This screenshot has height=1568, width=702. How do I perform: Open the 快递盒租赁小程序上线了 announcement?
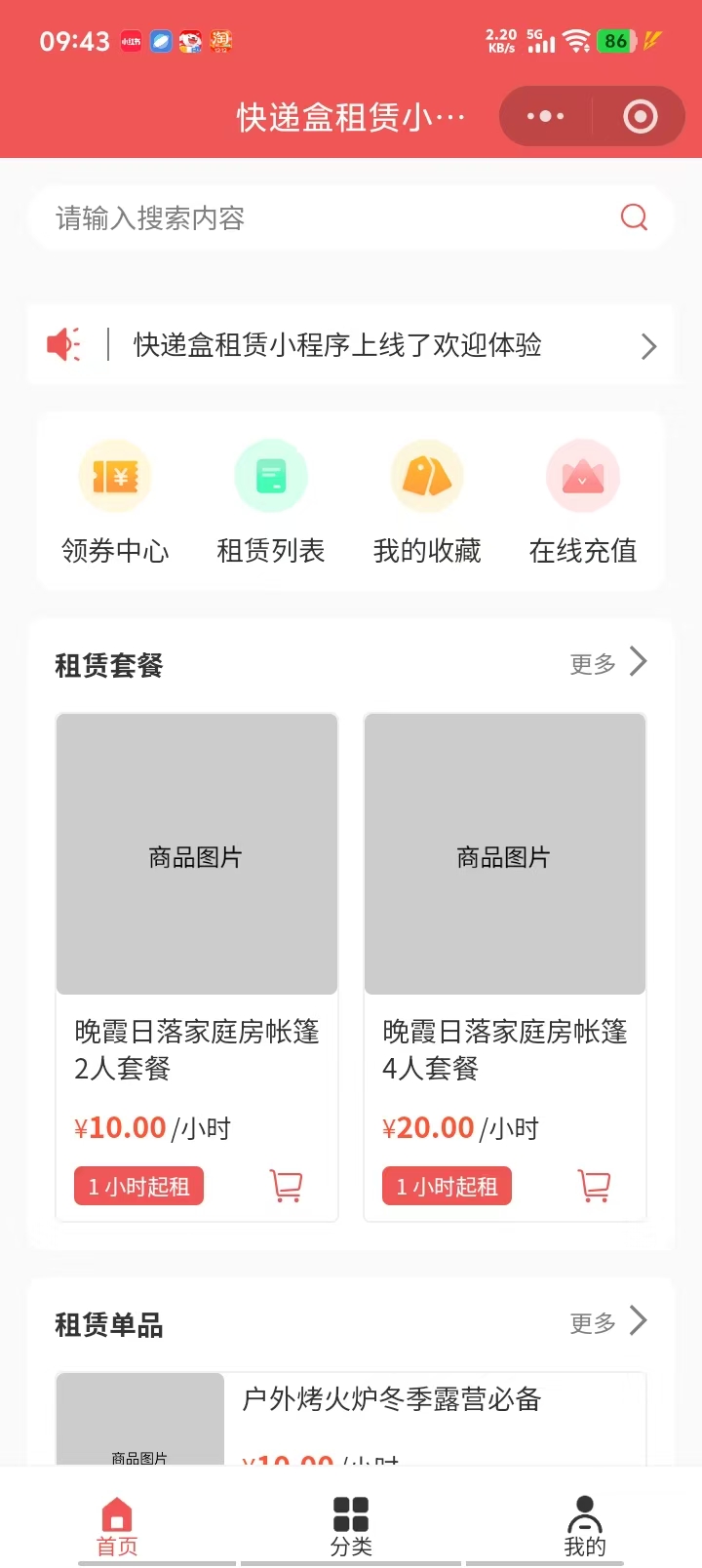(351, 345)
